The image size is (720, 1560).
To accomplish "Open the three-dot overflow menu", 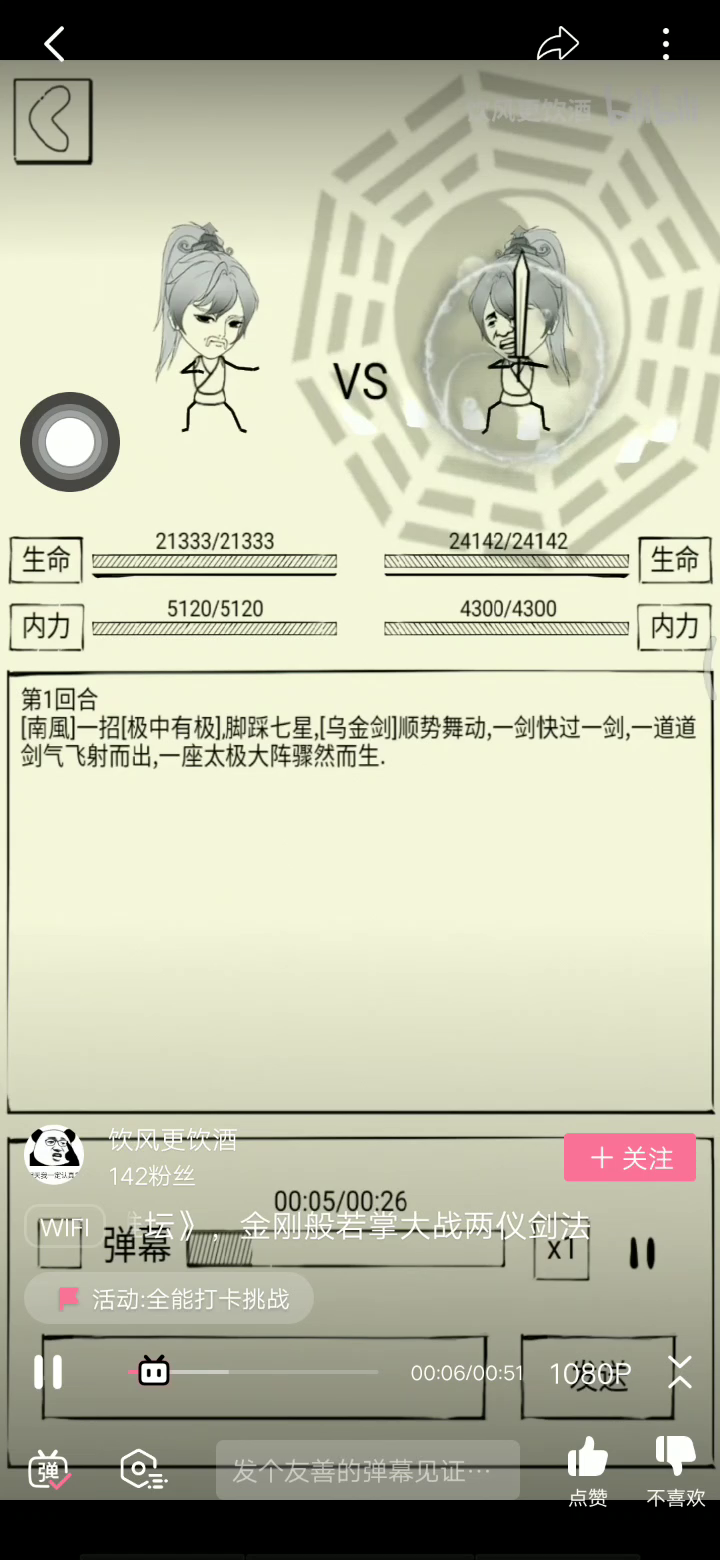I will point(666,43).
